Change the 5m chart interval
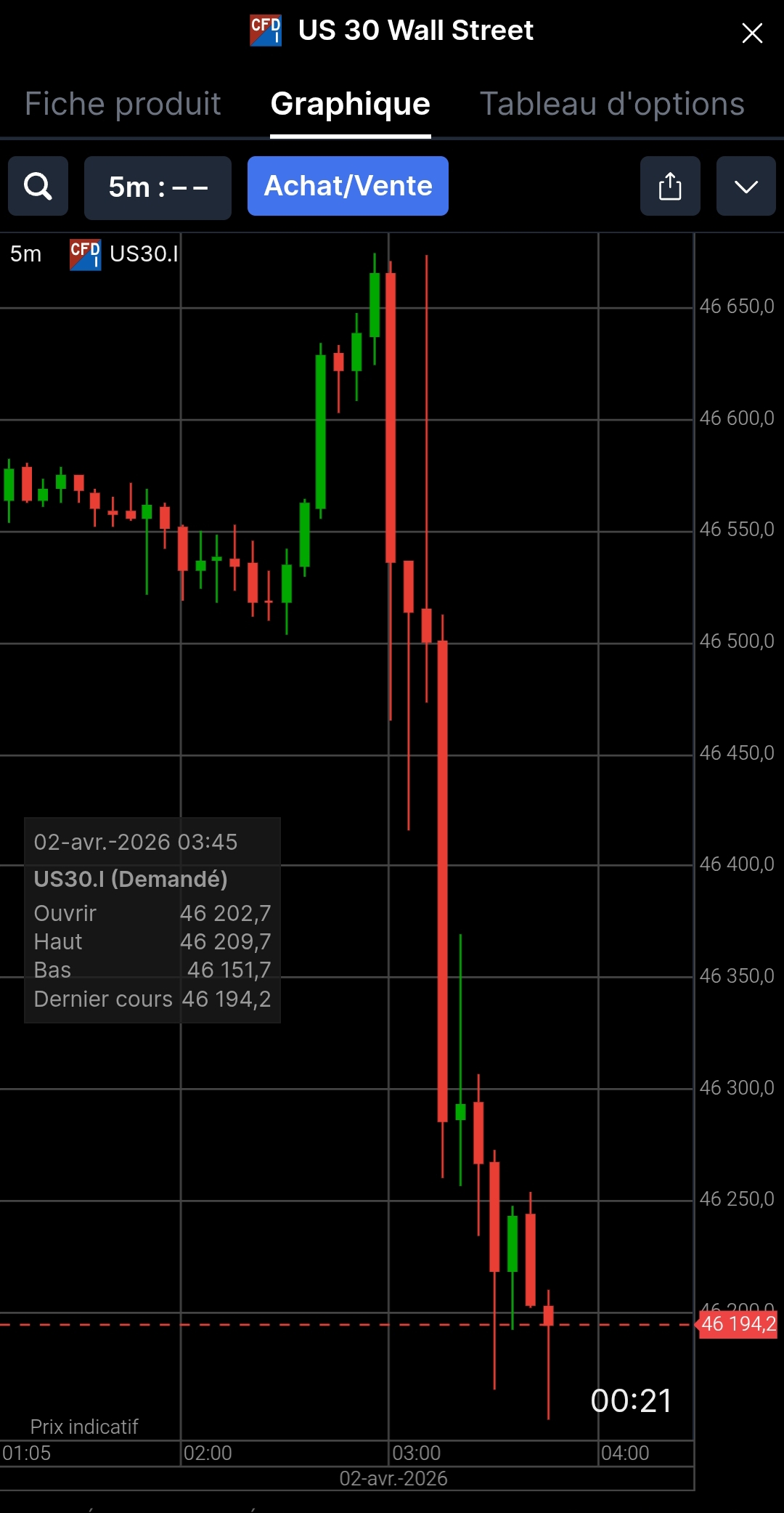The image size is (784, 1513). pos(158,187)
